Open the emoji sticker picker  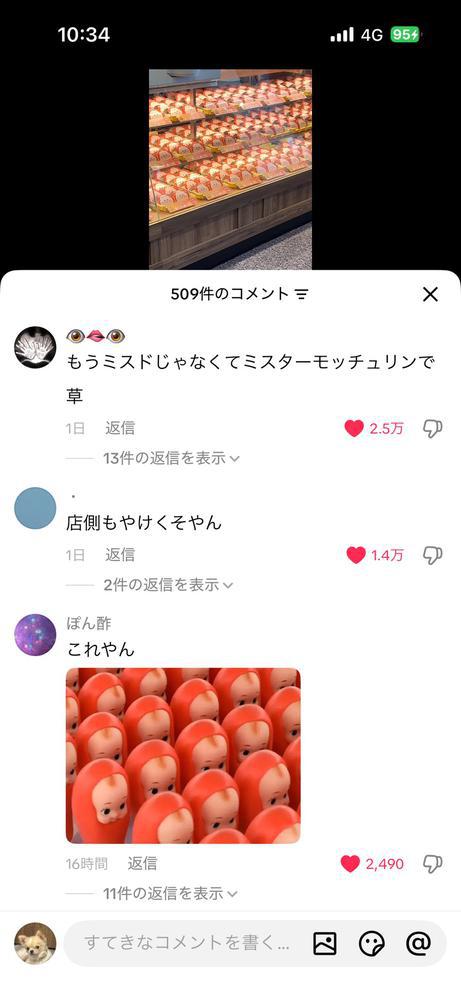point(372,943)
